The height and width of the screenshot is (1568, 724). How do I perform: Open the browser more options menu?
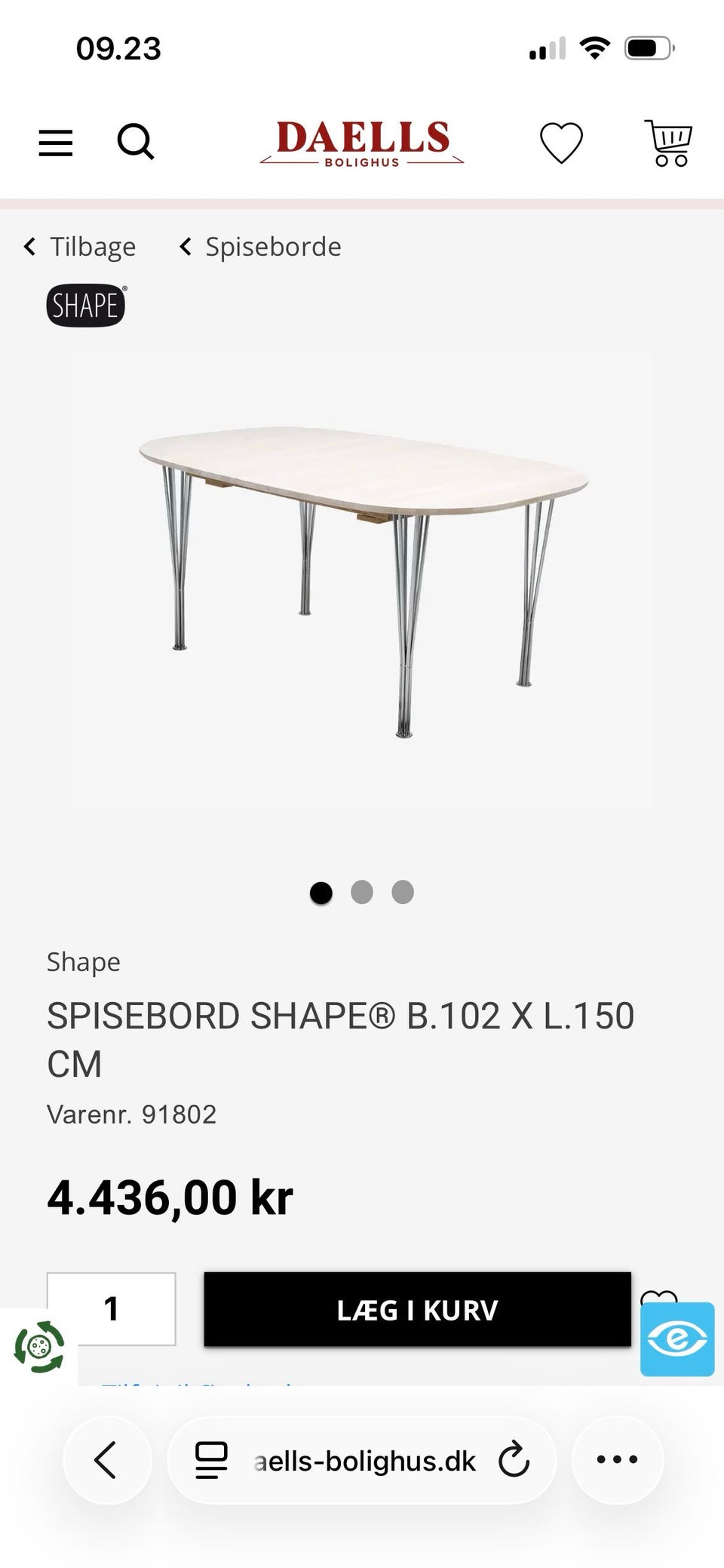(617, 1460)
